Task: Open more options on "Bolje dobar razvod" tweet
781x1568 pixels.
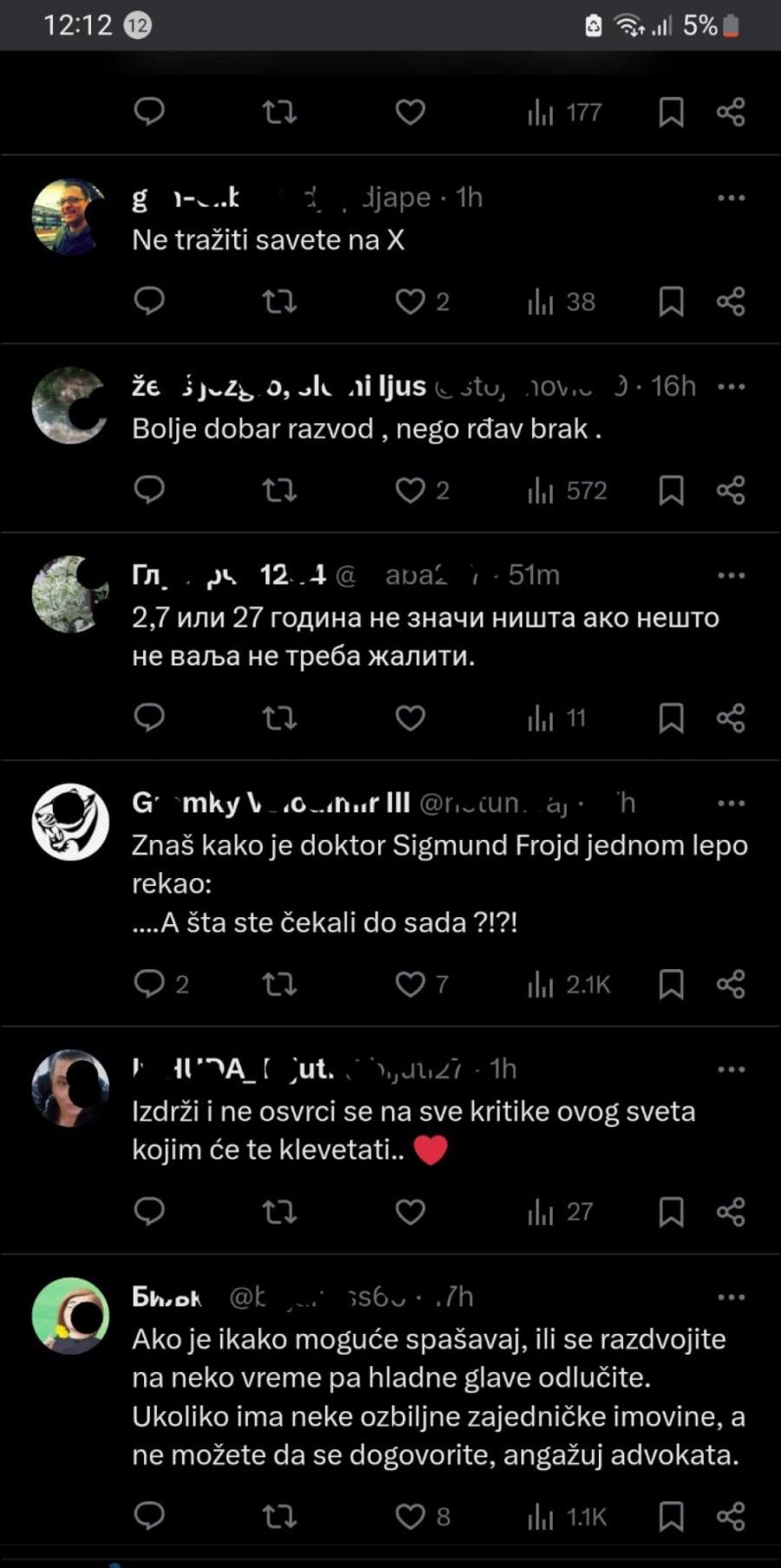Action: pos(732,385)
